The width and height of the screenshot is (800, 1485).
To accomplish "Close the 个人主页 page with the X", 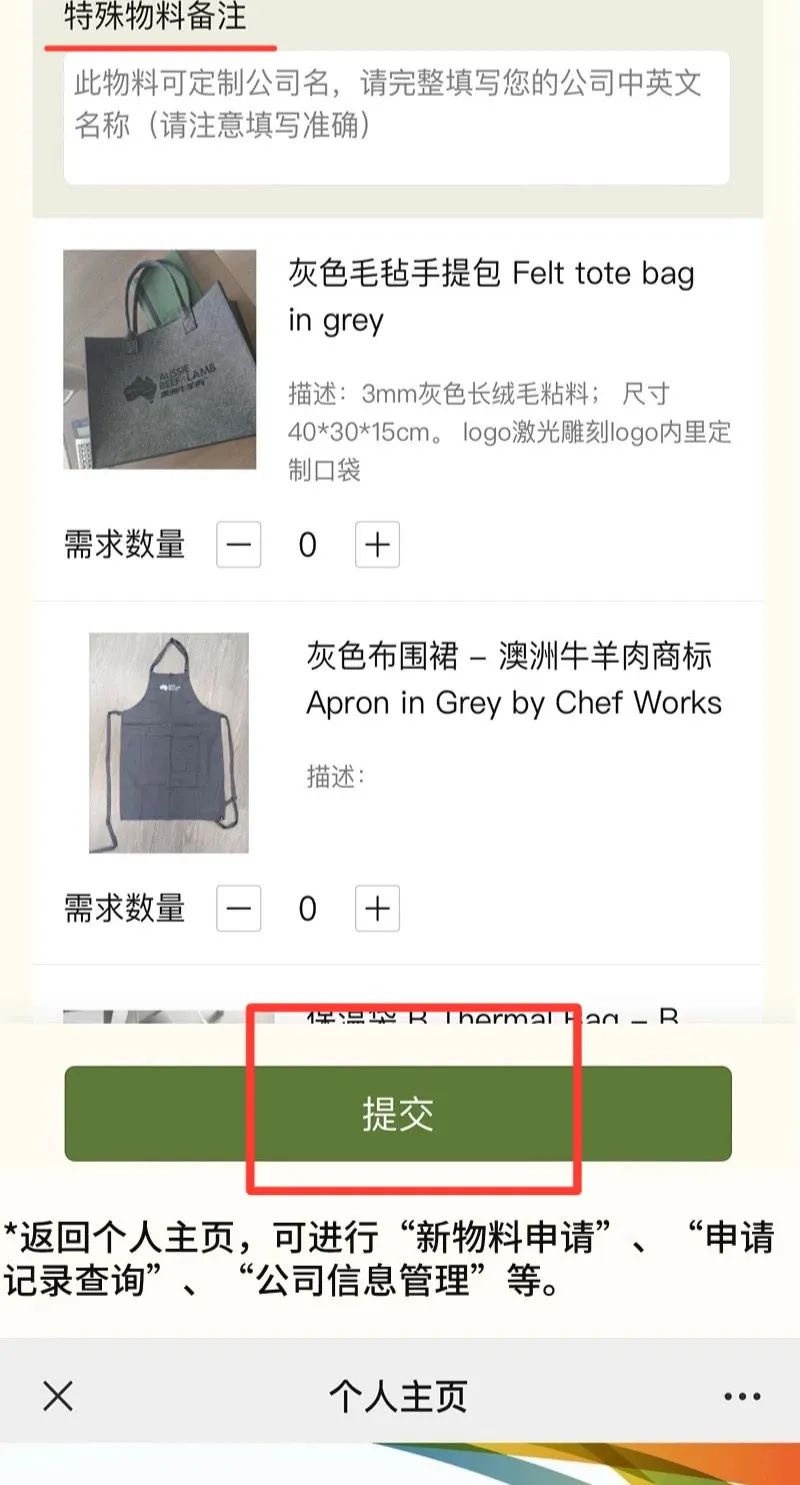I will click(x=58, y=1396).
